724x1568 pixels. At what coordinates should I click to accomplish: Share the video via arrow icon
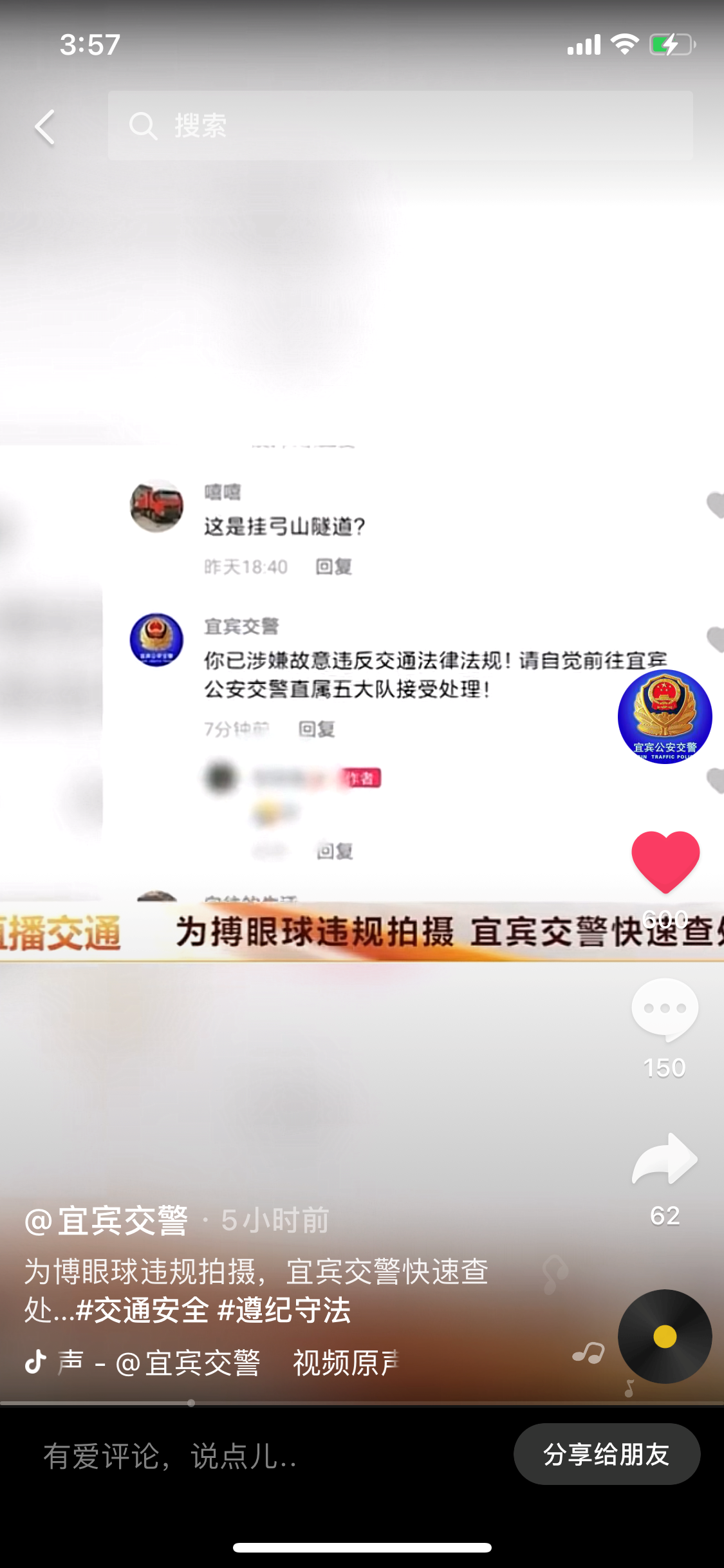(x=665, y=1159)
